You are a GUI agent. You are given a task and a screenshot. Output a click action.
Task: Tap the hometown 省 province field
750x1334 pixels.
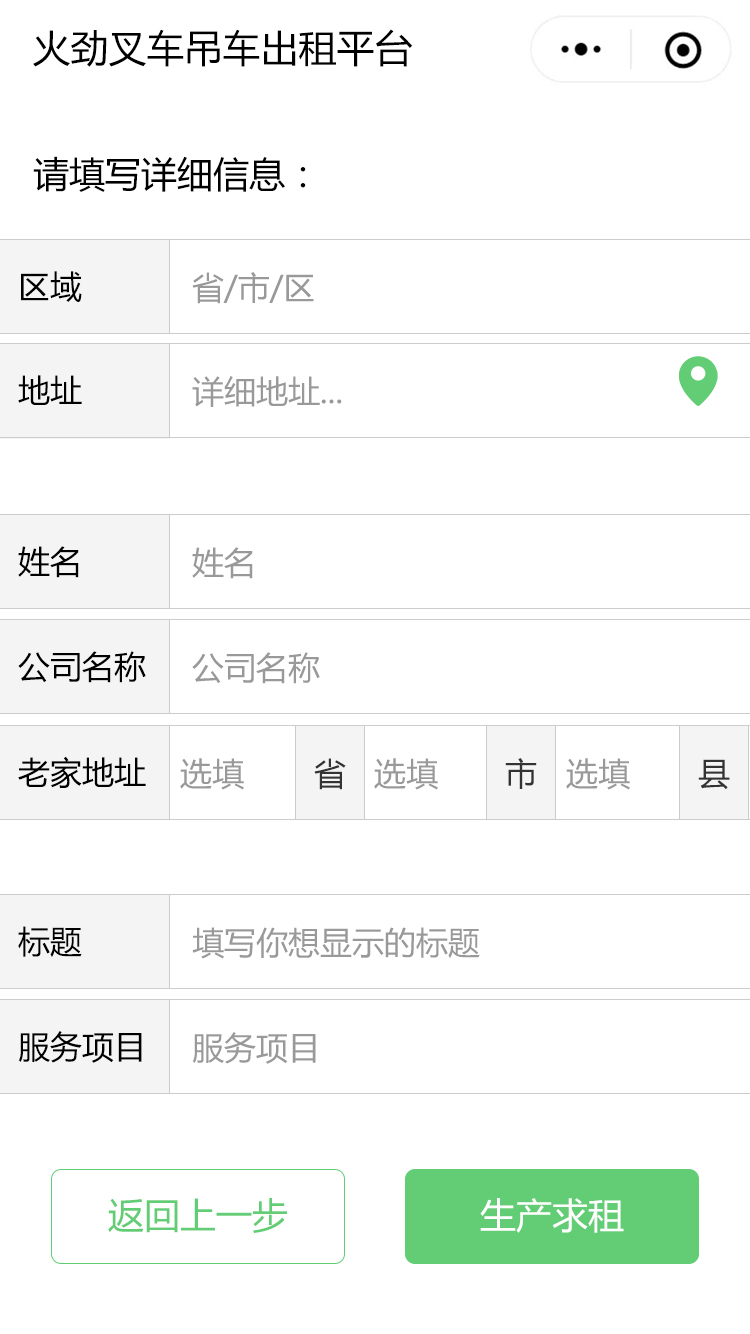(x=232, y=773)
